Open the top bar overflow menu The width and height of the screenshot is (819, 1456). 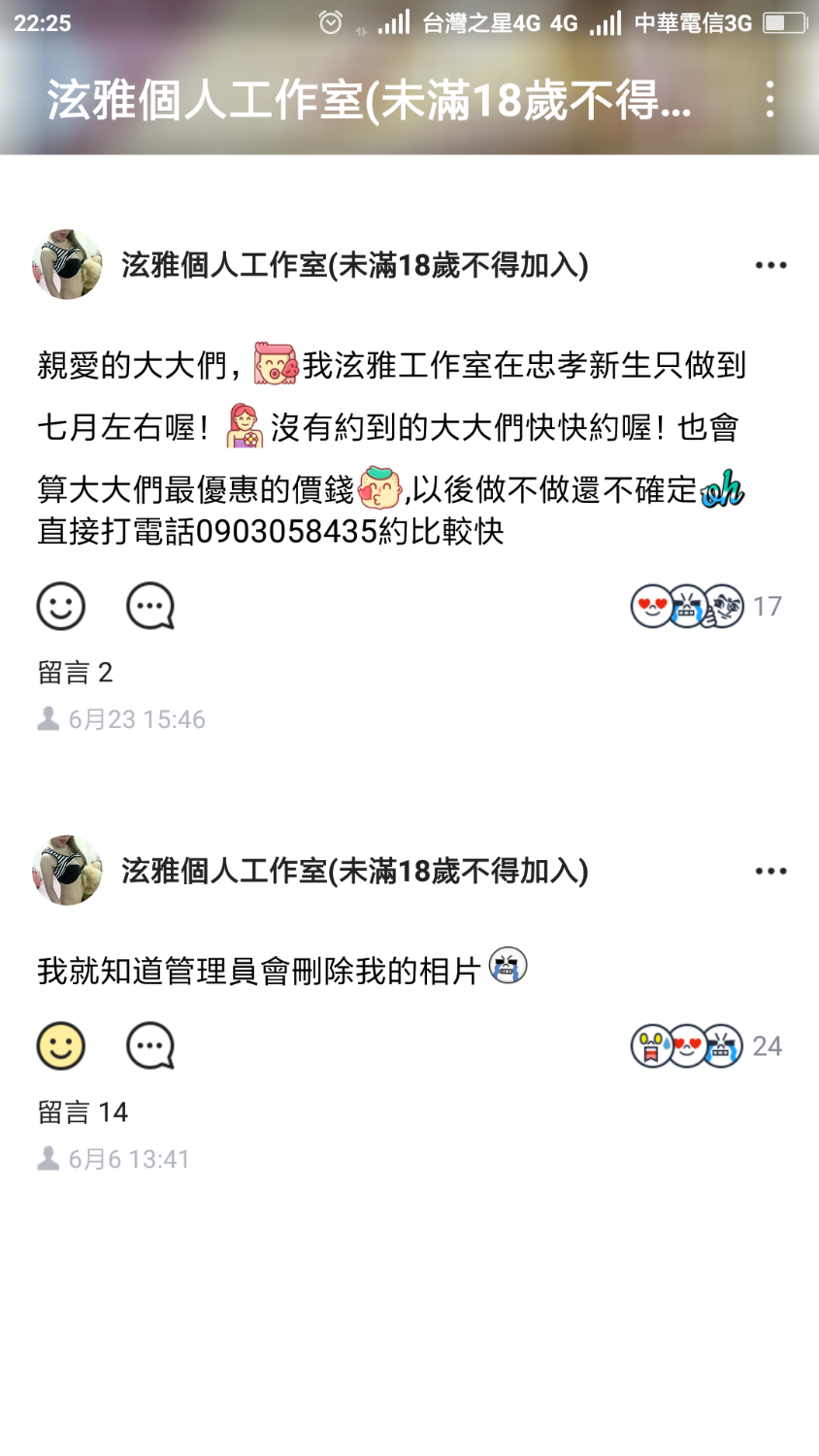pos(770,100)
